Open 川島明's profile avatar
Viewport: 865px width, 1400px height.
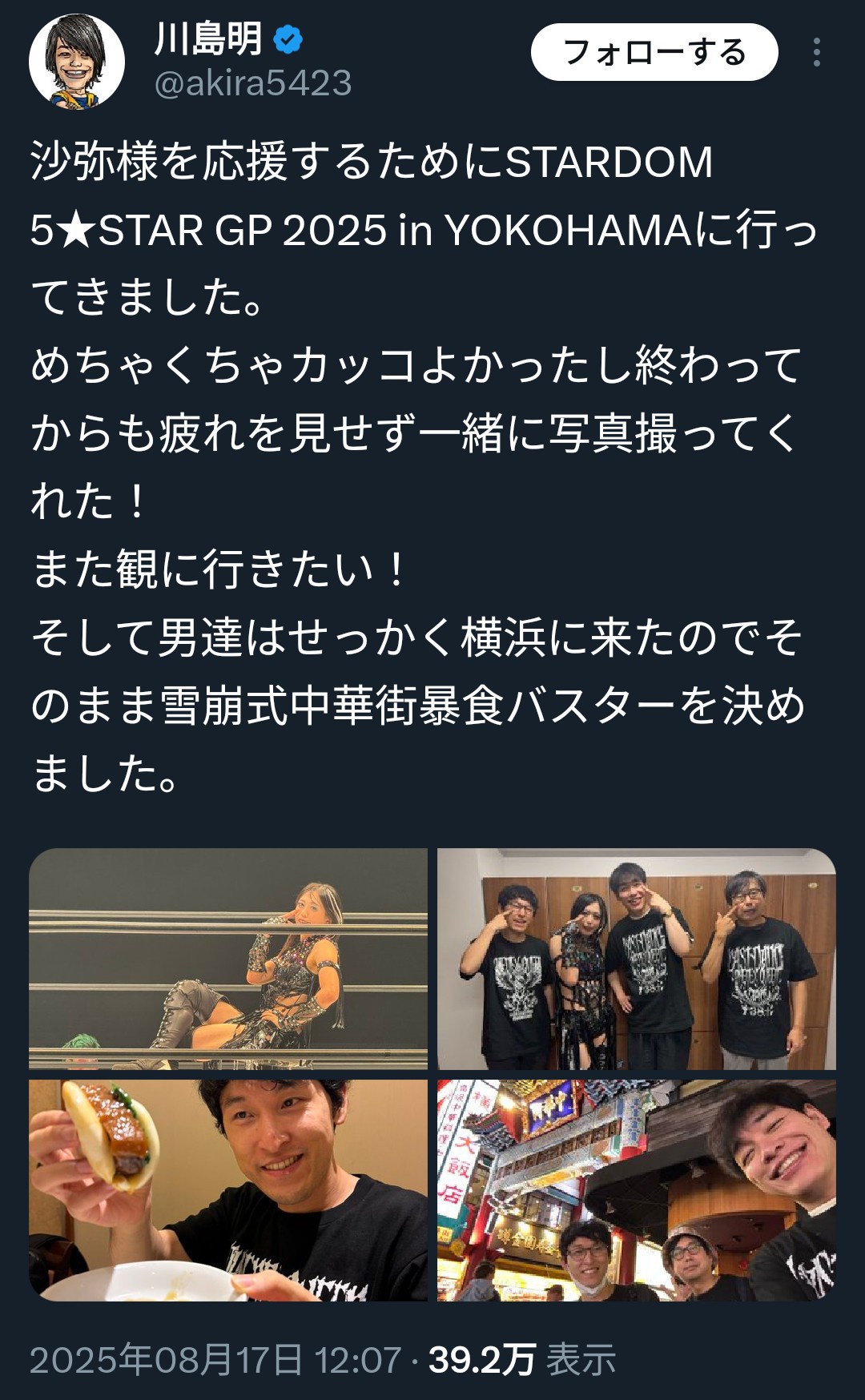77,61
